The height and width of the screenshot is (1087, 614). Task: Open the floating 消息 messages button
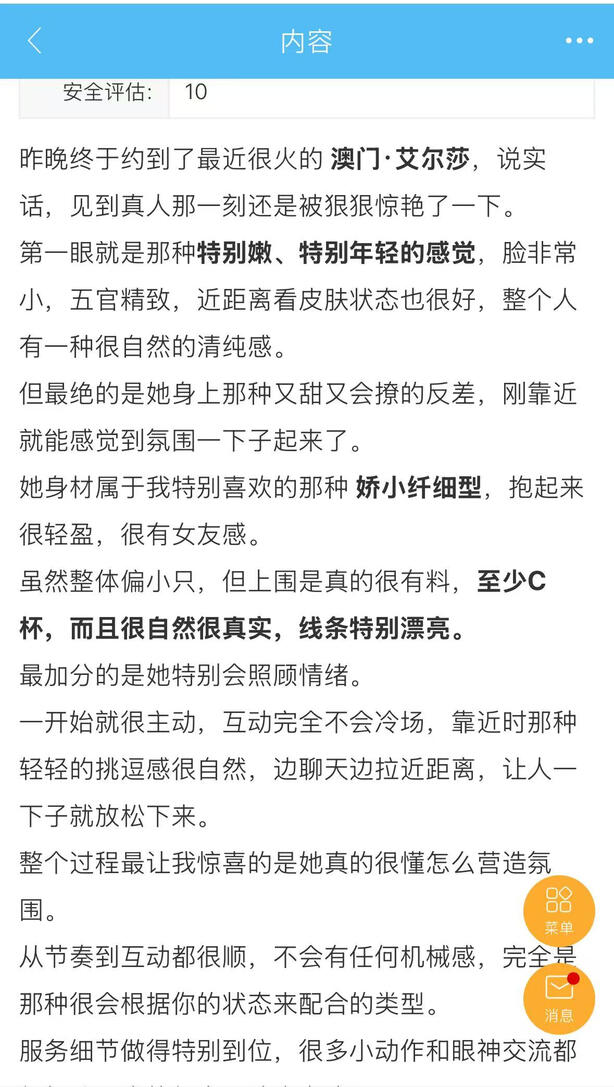(x=559, y=999)
